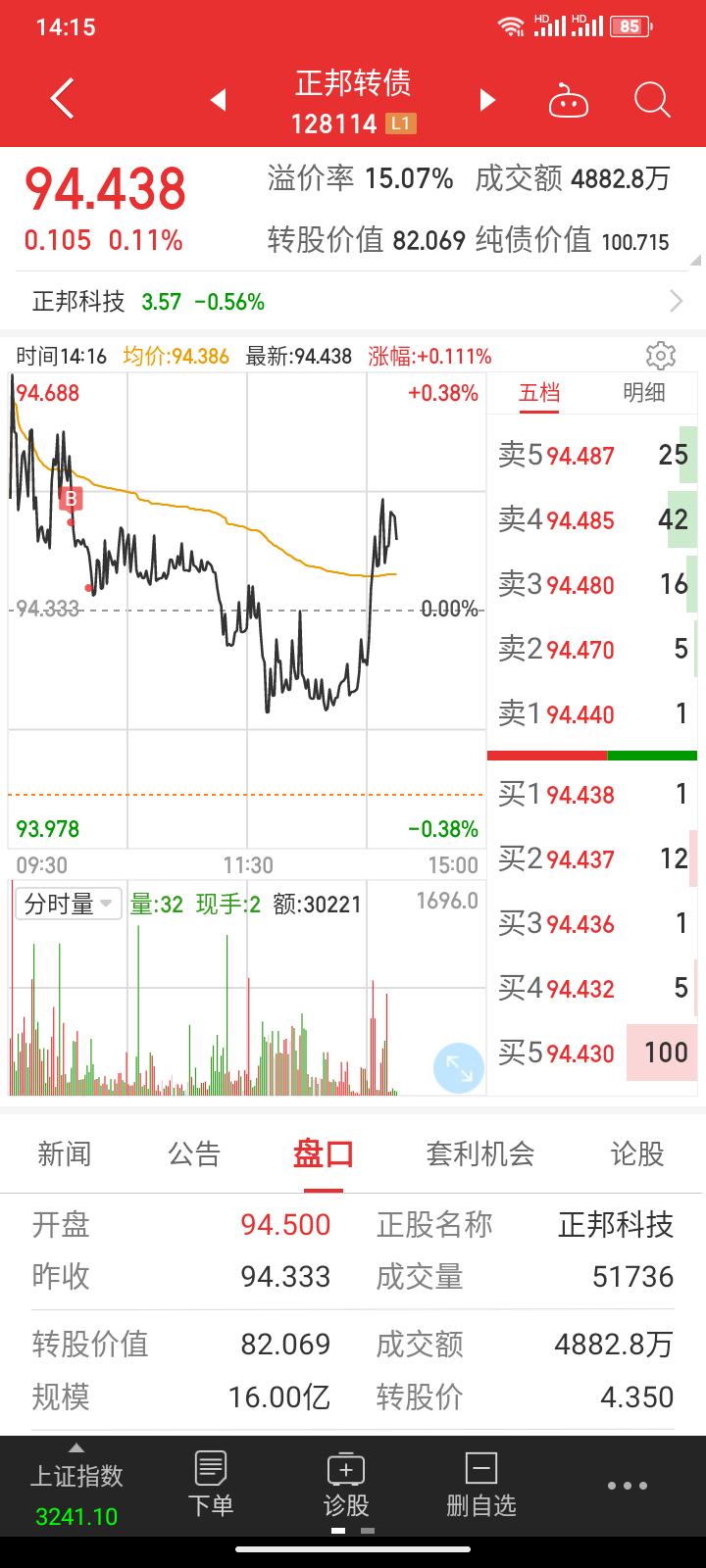Switch to the previous stock with left triangle
The height and width of the screenshot is (1568, 706).
point(219,100)
